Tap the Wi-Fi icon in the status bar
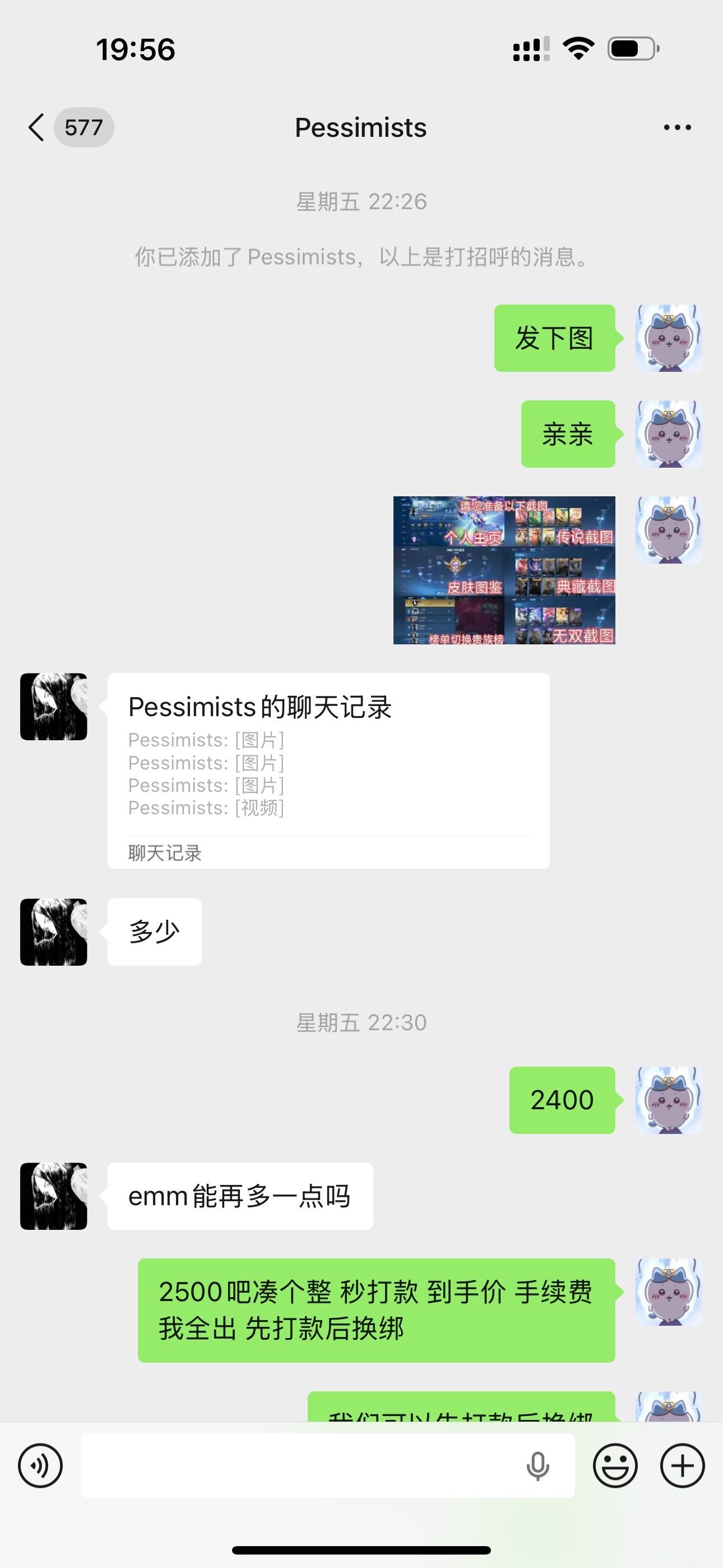Screen dimensions: 723x1568 click(x=578, y=49)
